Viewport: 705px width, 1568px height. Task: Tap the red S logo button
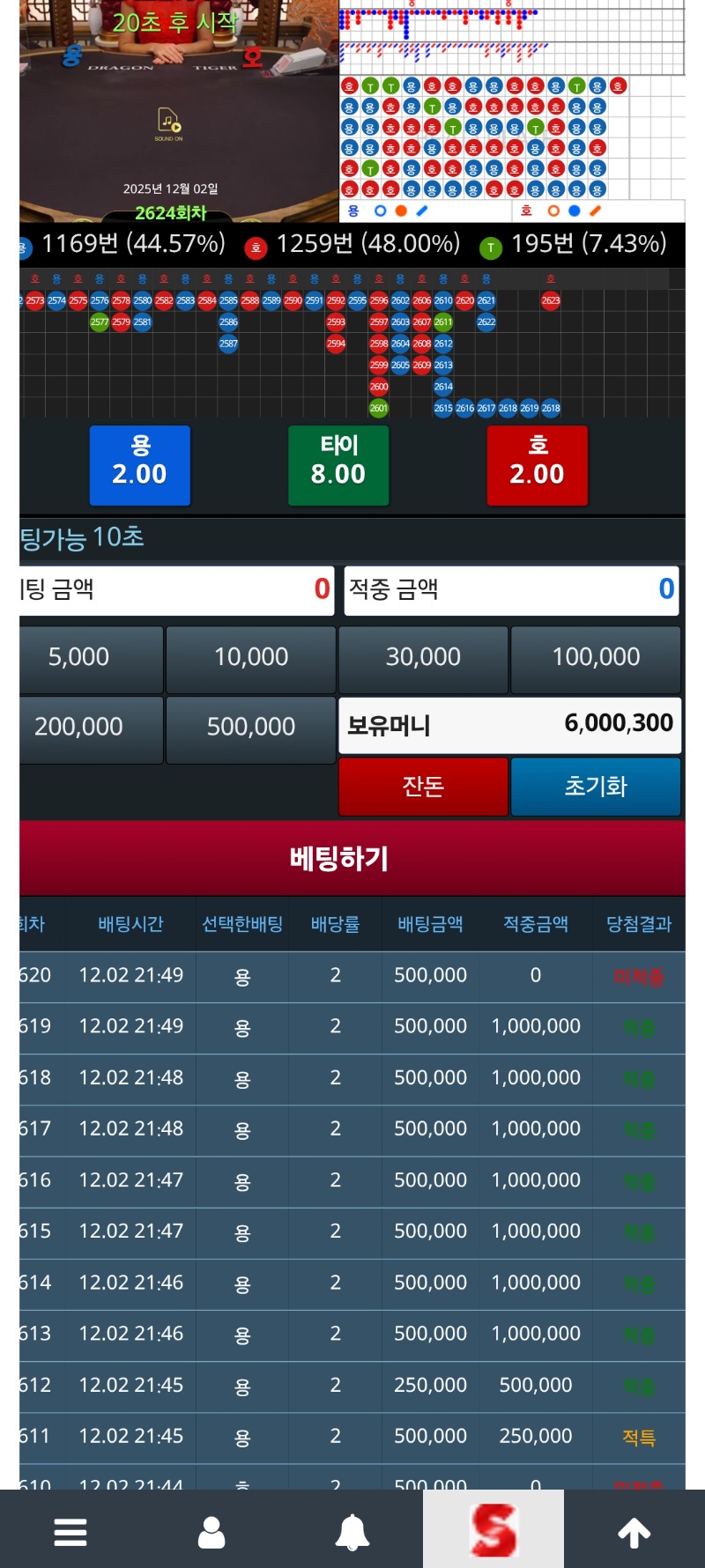[493, 1530]
